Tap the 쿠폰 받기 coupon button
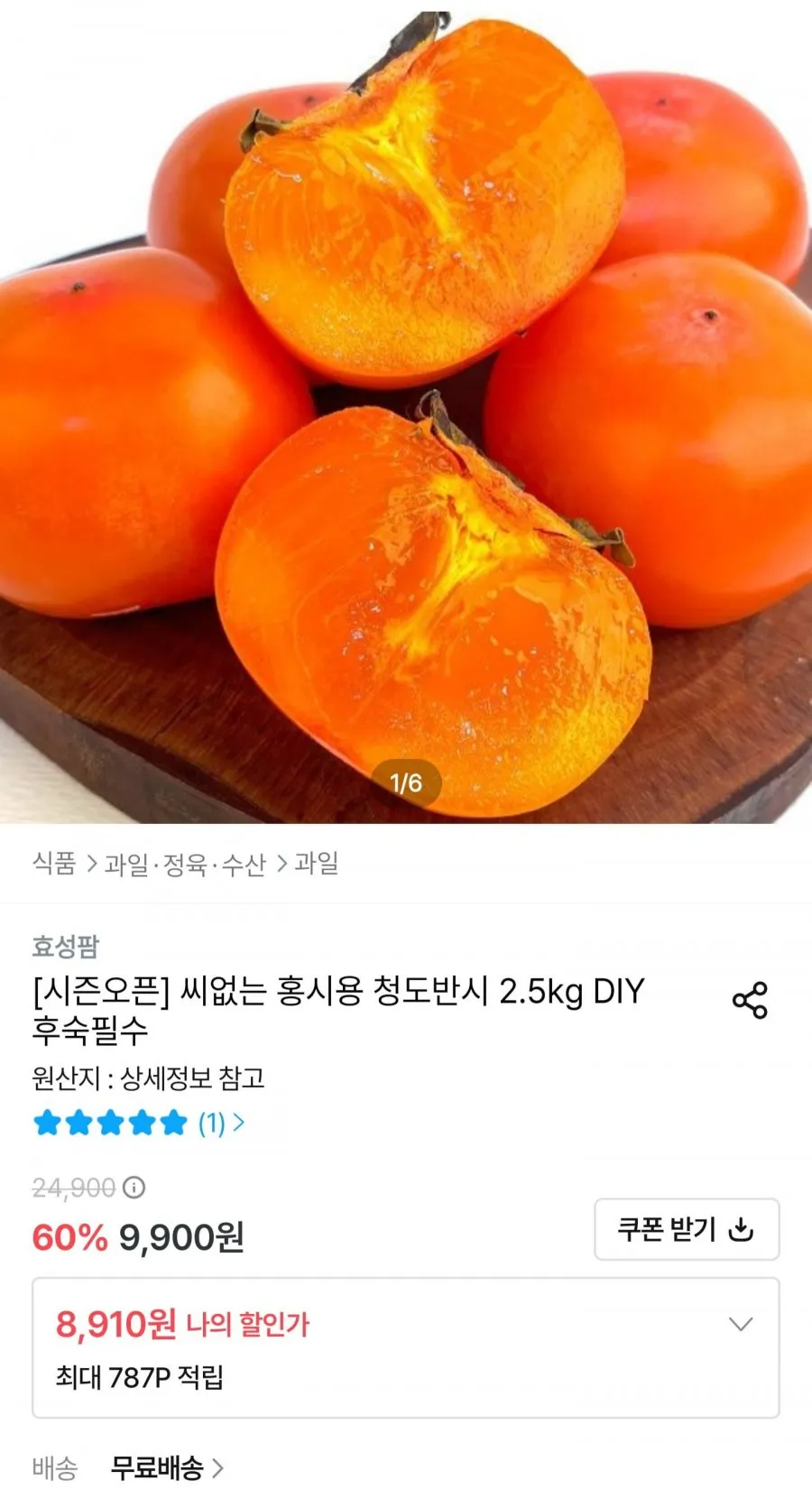Image resolution: width=812 pixels, height=1499 pixels. (687, 1229)
